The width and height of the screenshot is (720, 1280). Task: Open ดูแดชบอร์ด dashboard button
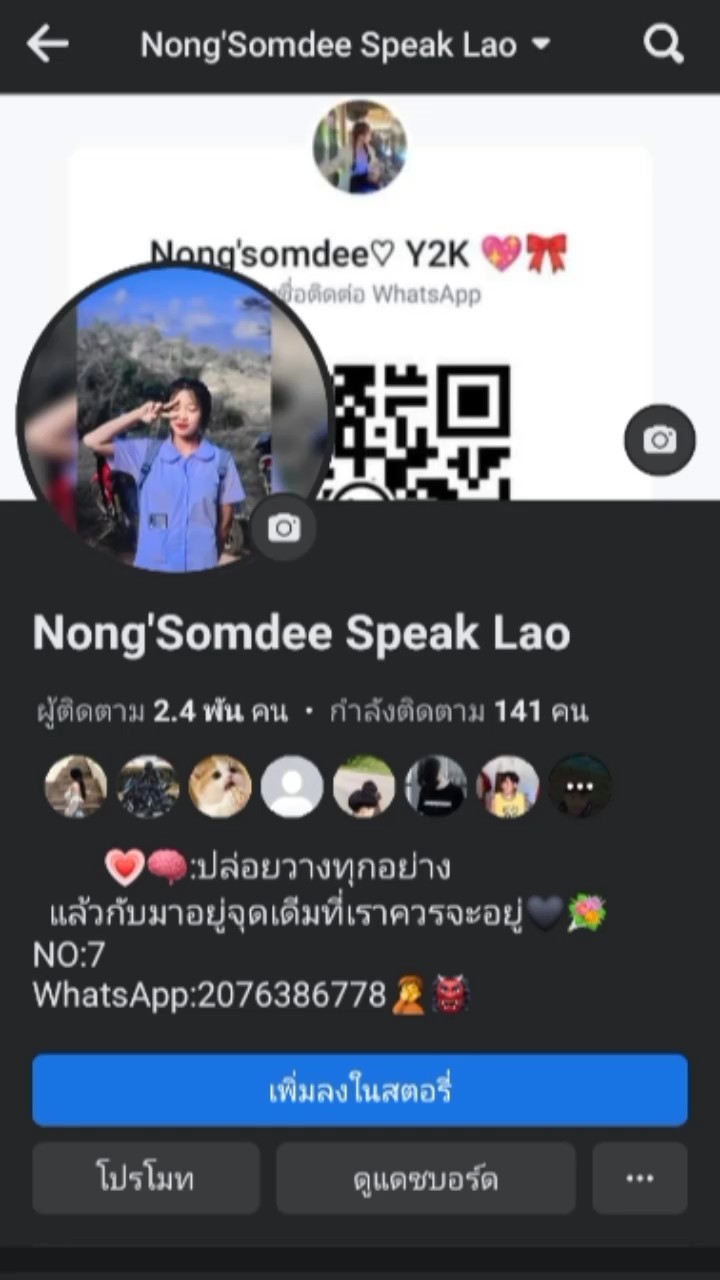[x=426, y=1178]
